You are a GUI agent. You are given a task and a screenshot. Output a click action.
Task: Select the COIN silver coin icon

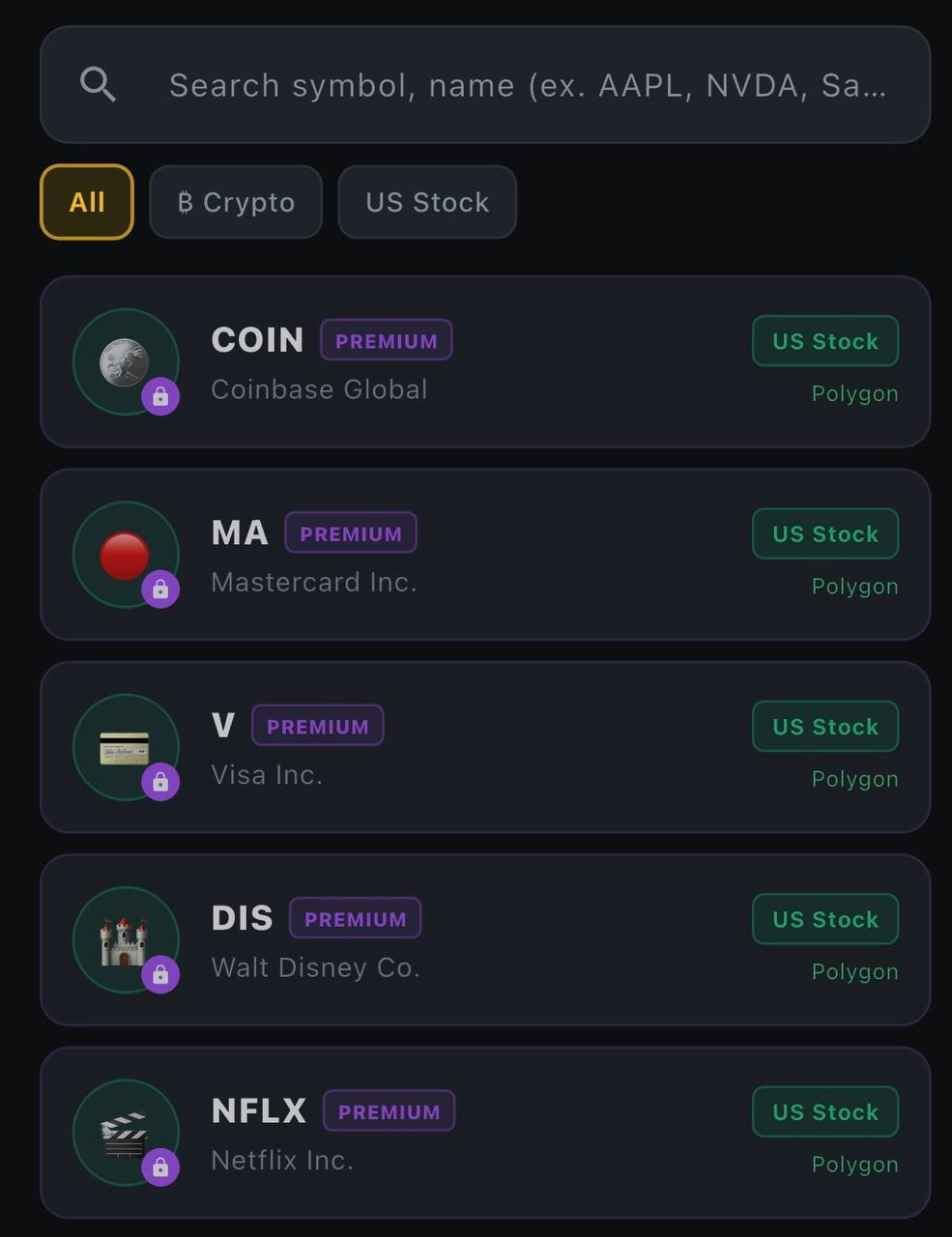[125, 360]
